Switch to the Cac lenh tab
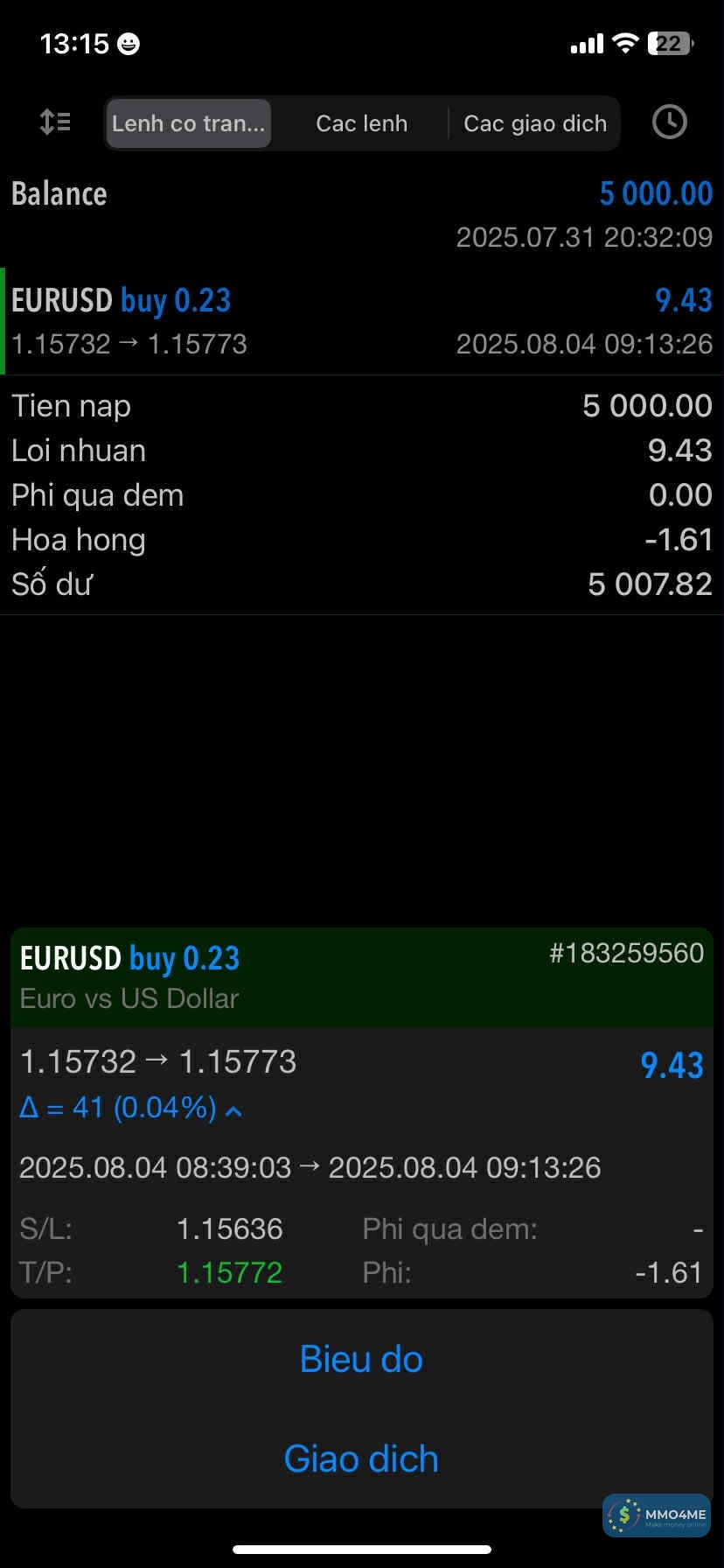This screenshot has height=1568, width=724. tap(361, 123)
